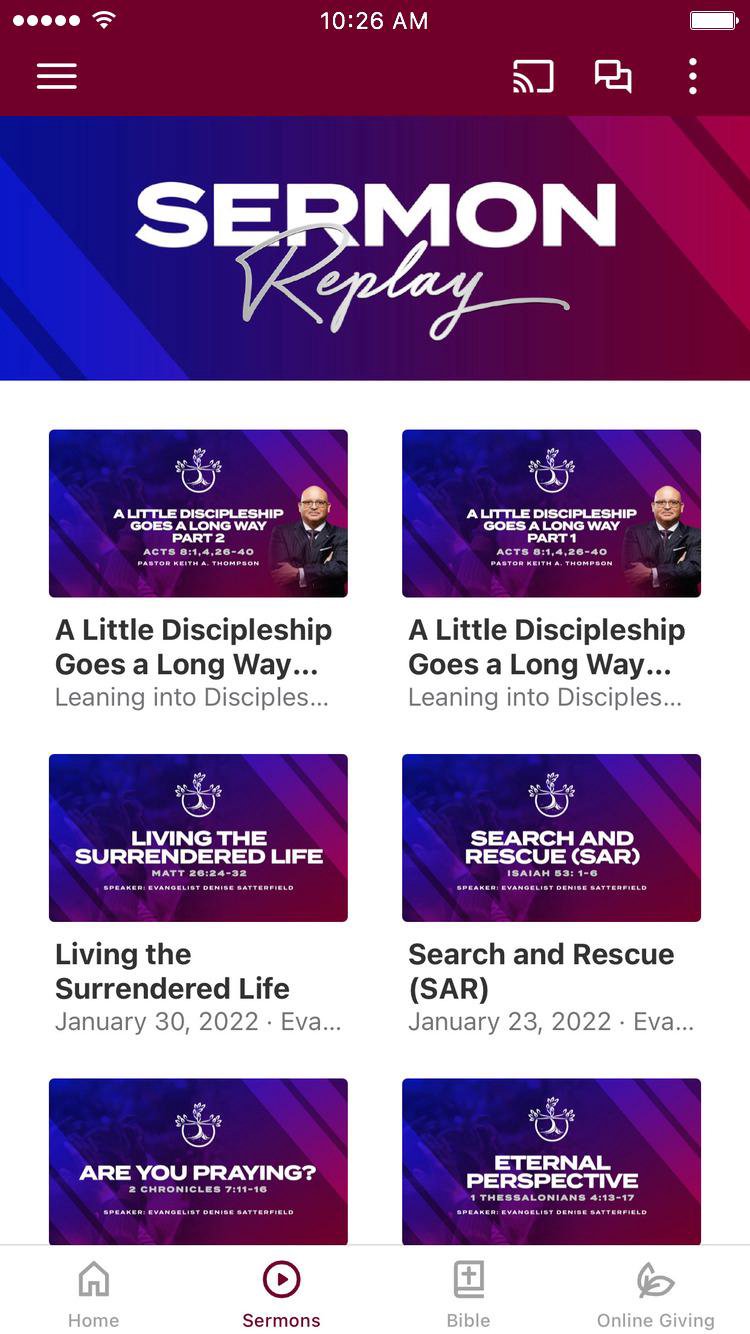Watch Living the Surrendered Life sermon

click(x=198, y=838)
